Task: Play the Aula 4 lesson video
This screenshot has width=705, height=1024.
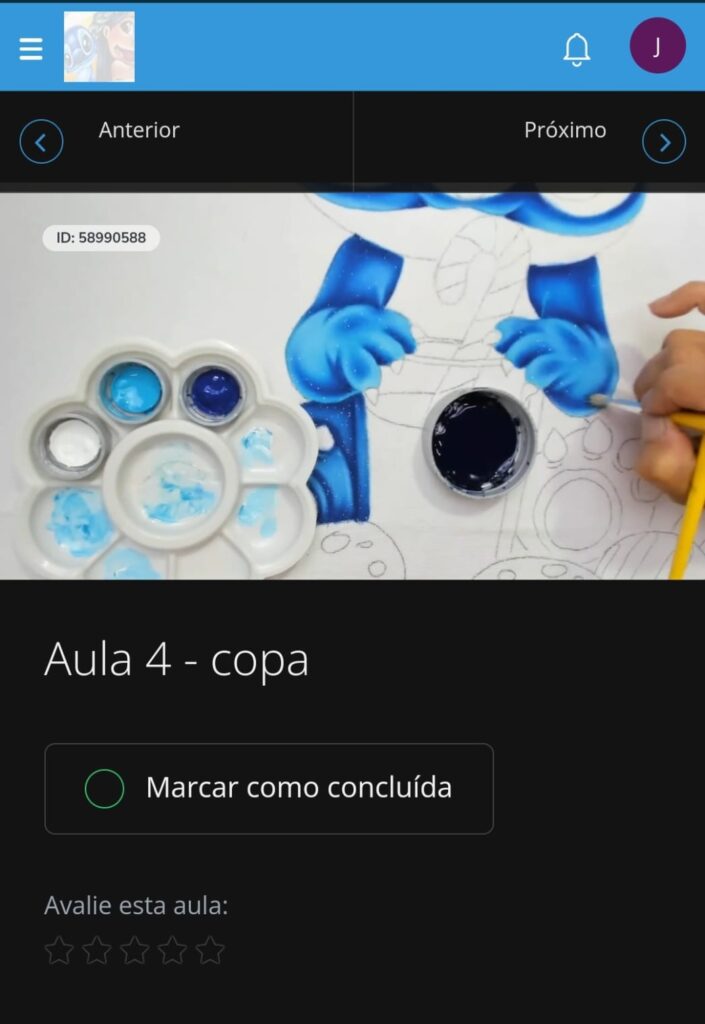Action: [352, 386]
